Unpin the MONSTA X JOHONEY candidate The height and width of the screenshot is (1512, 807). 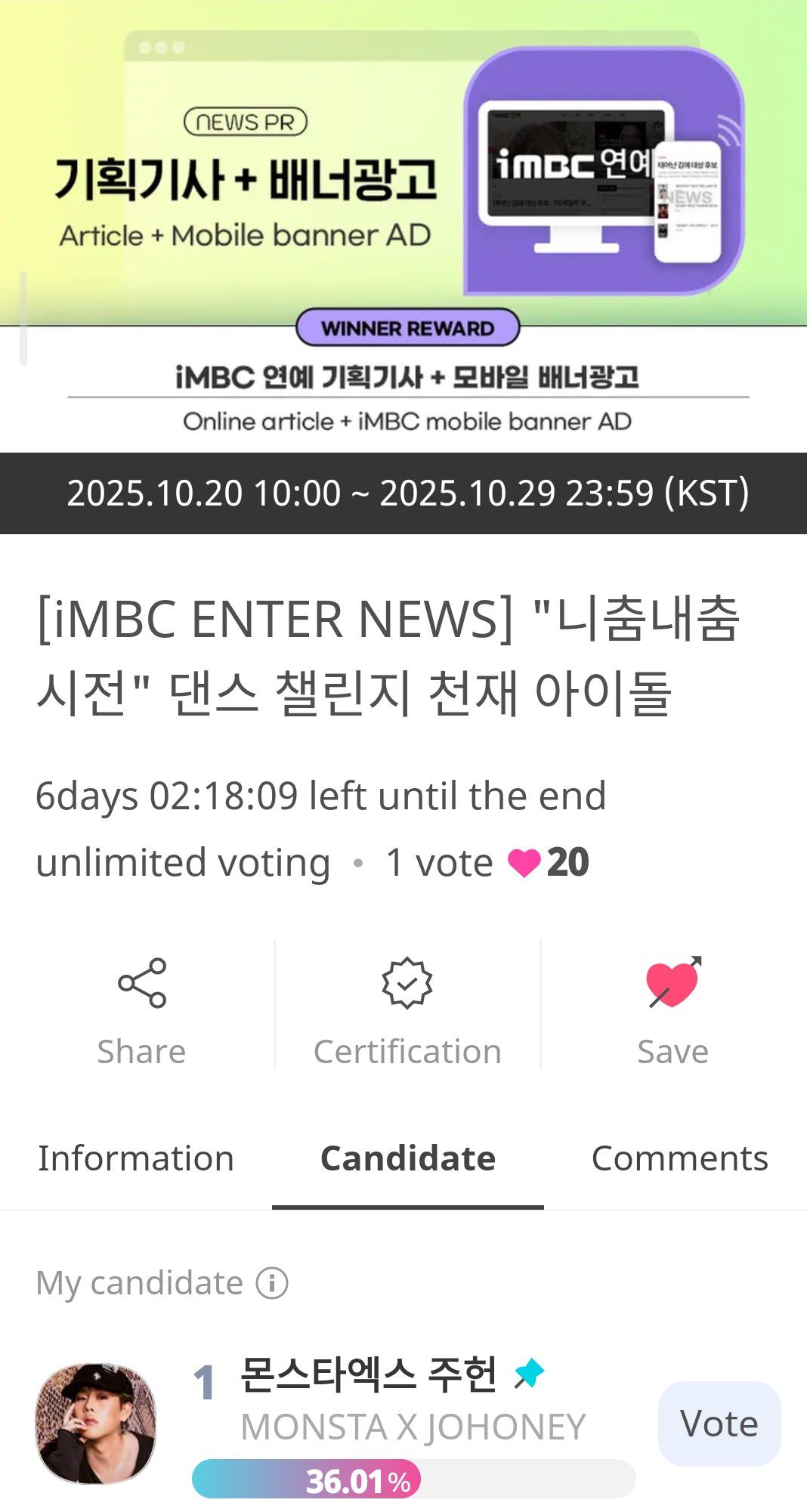(529, 1373)
